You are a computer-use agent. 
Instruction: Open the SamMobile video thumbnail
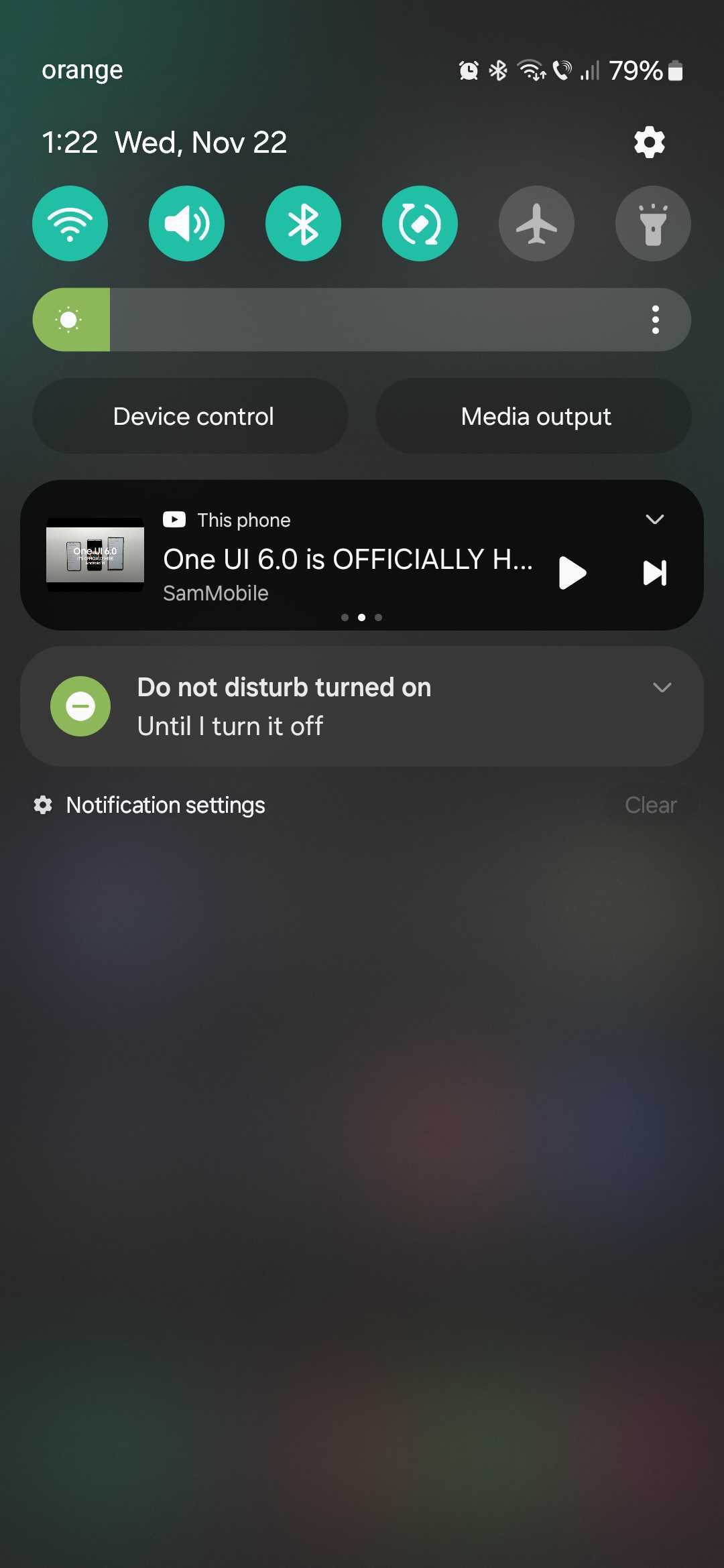point(95,555)
